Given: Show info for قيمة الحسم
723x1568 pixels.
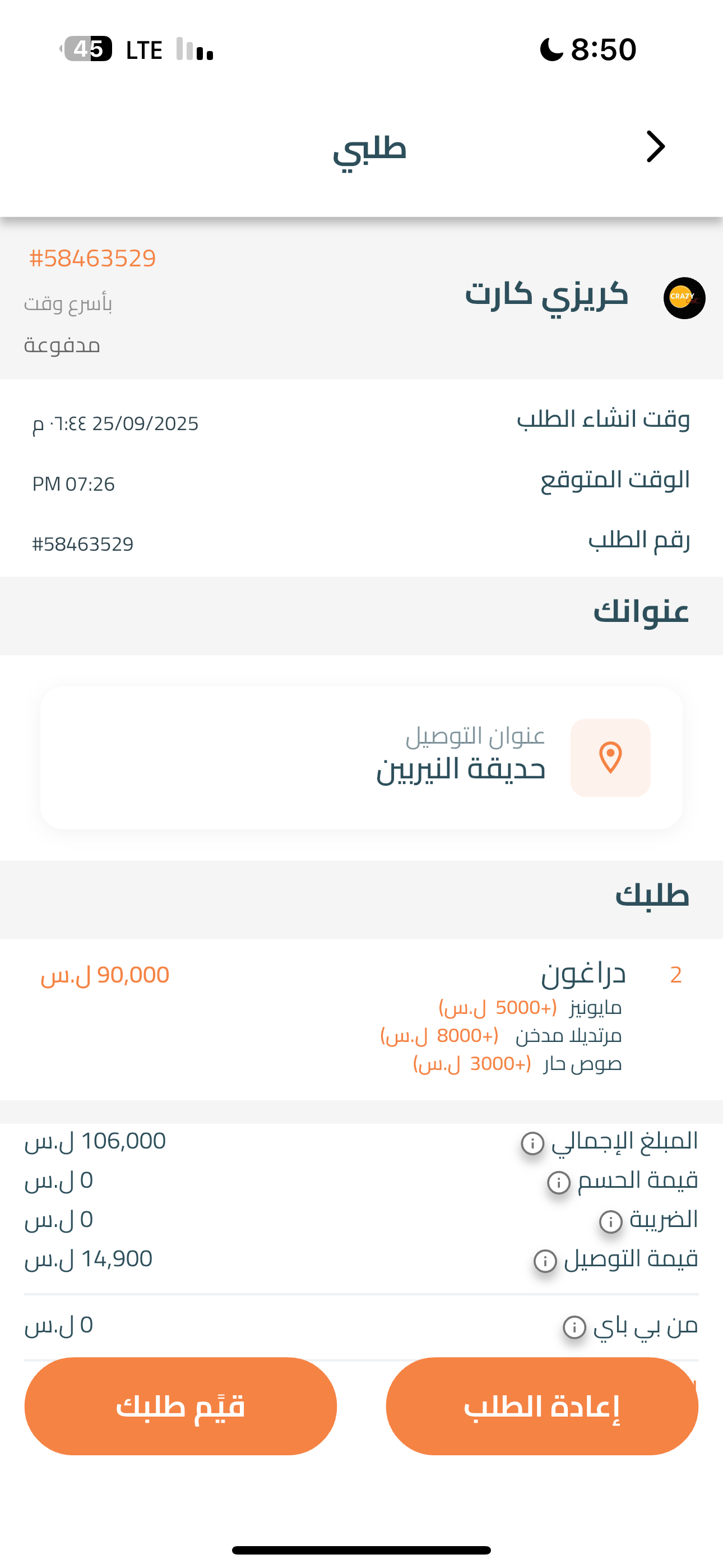Looking at the screenshot, I should (558, 1182).
